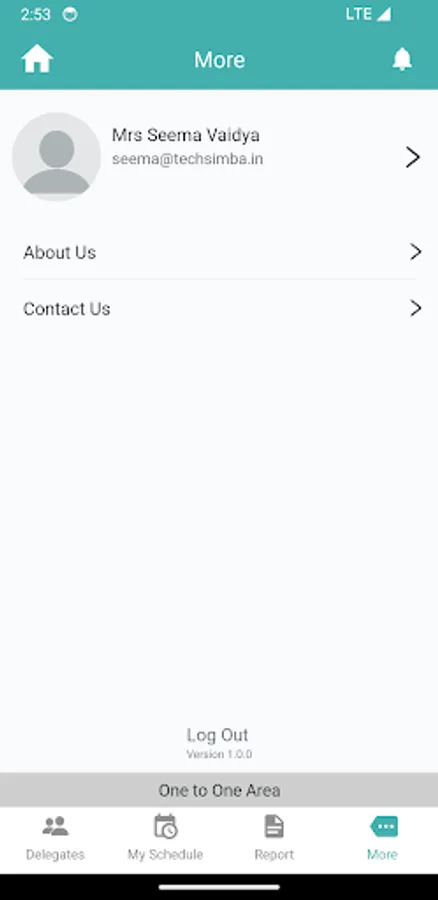Switch to the My Schedule tab

tap(165, 839)
